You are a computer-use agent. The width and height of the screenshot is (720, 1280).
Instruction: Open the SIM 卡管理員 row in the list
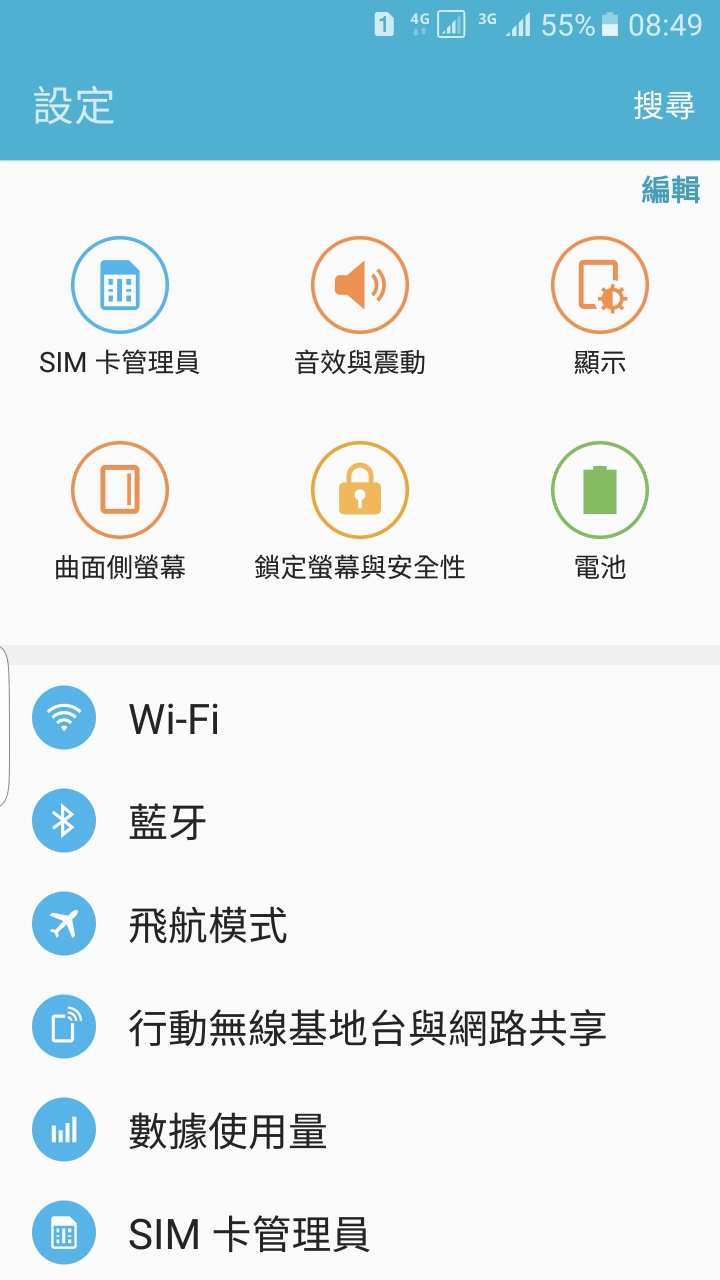click(x=360, y=1234)
